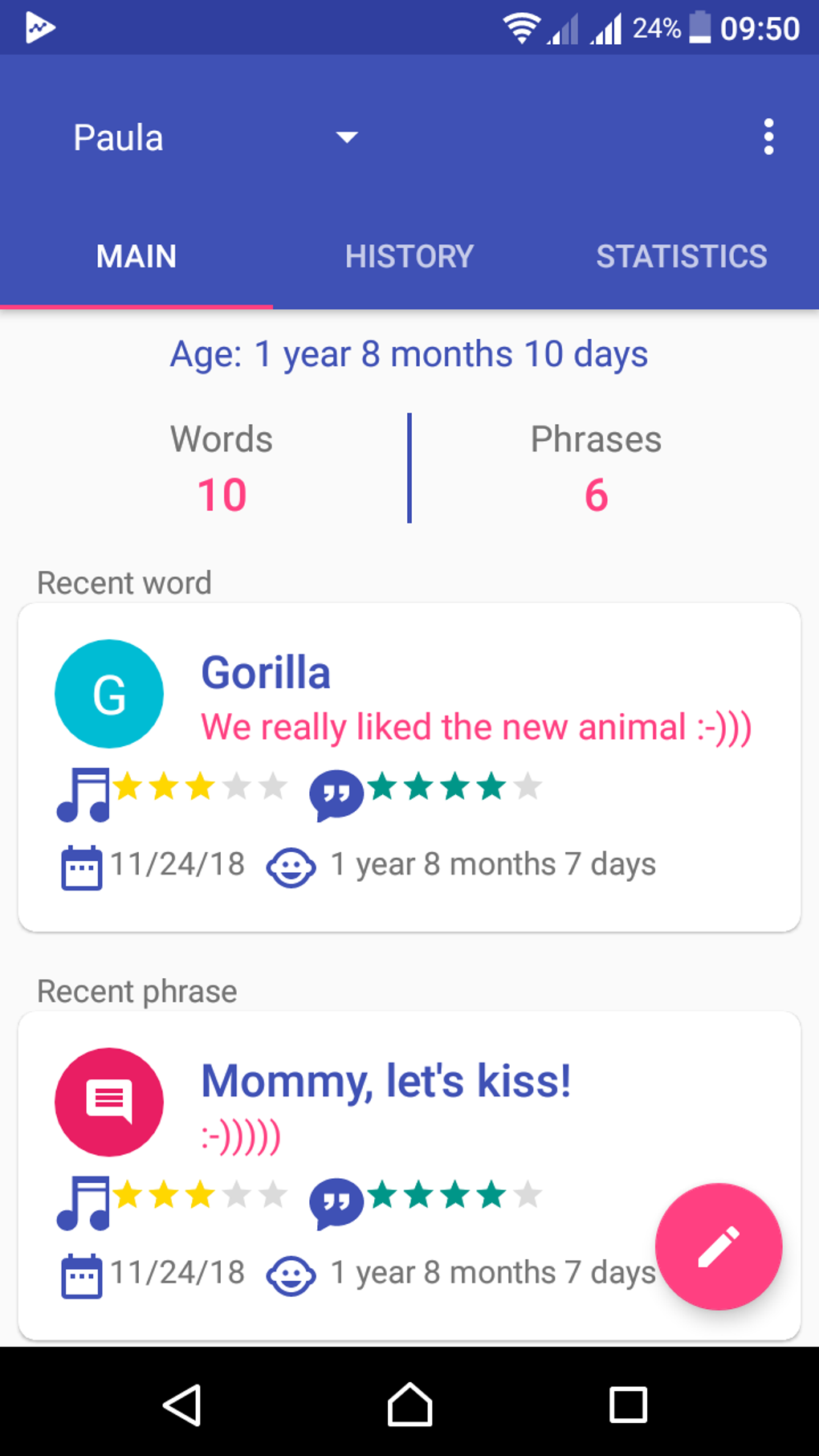The image size is (819, 1456).
Task: Switch to the History tab
Action: click(x=409, y=257)
